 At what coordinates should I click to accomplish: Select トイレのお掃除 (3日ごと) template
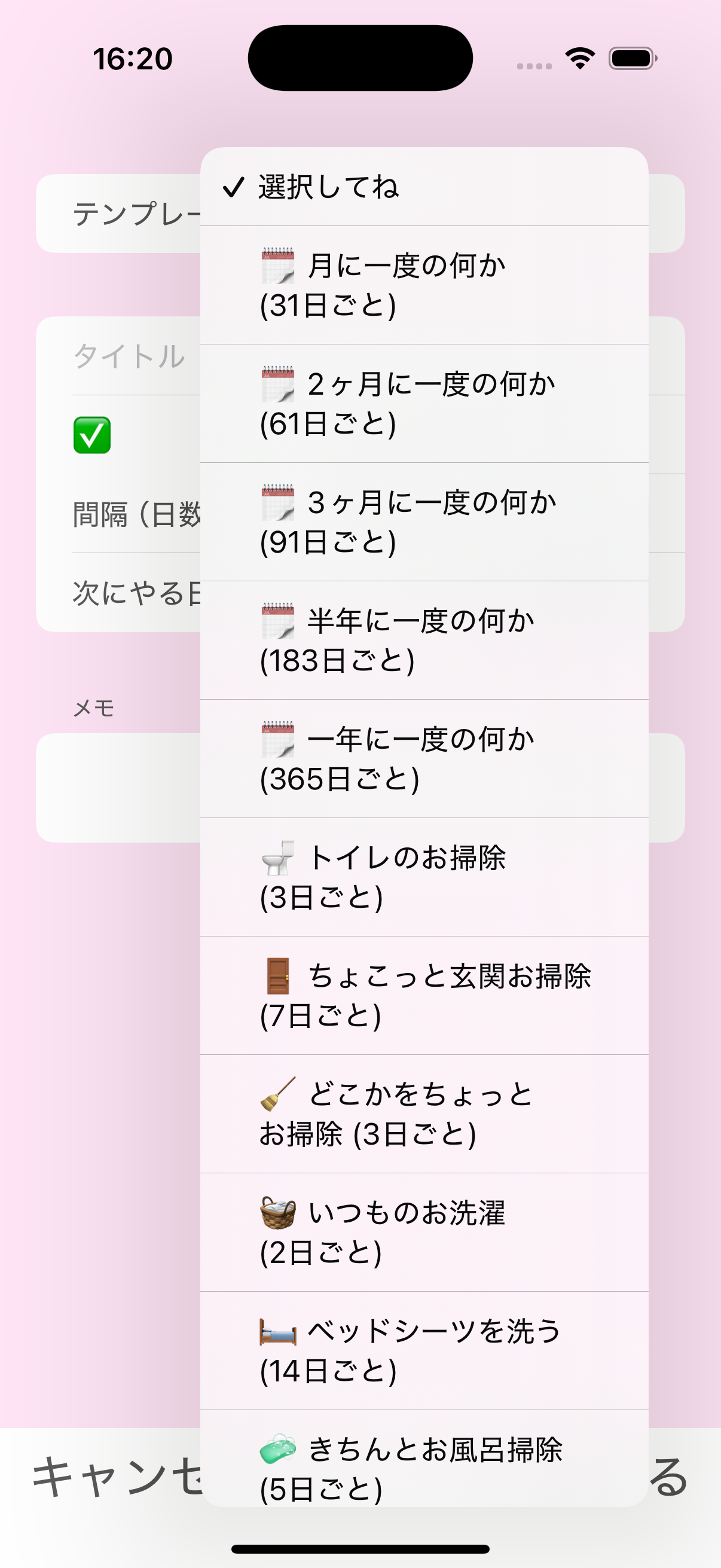tap(424, 877)
